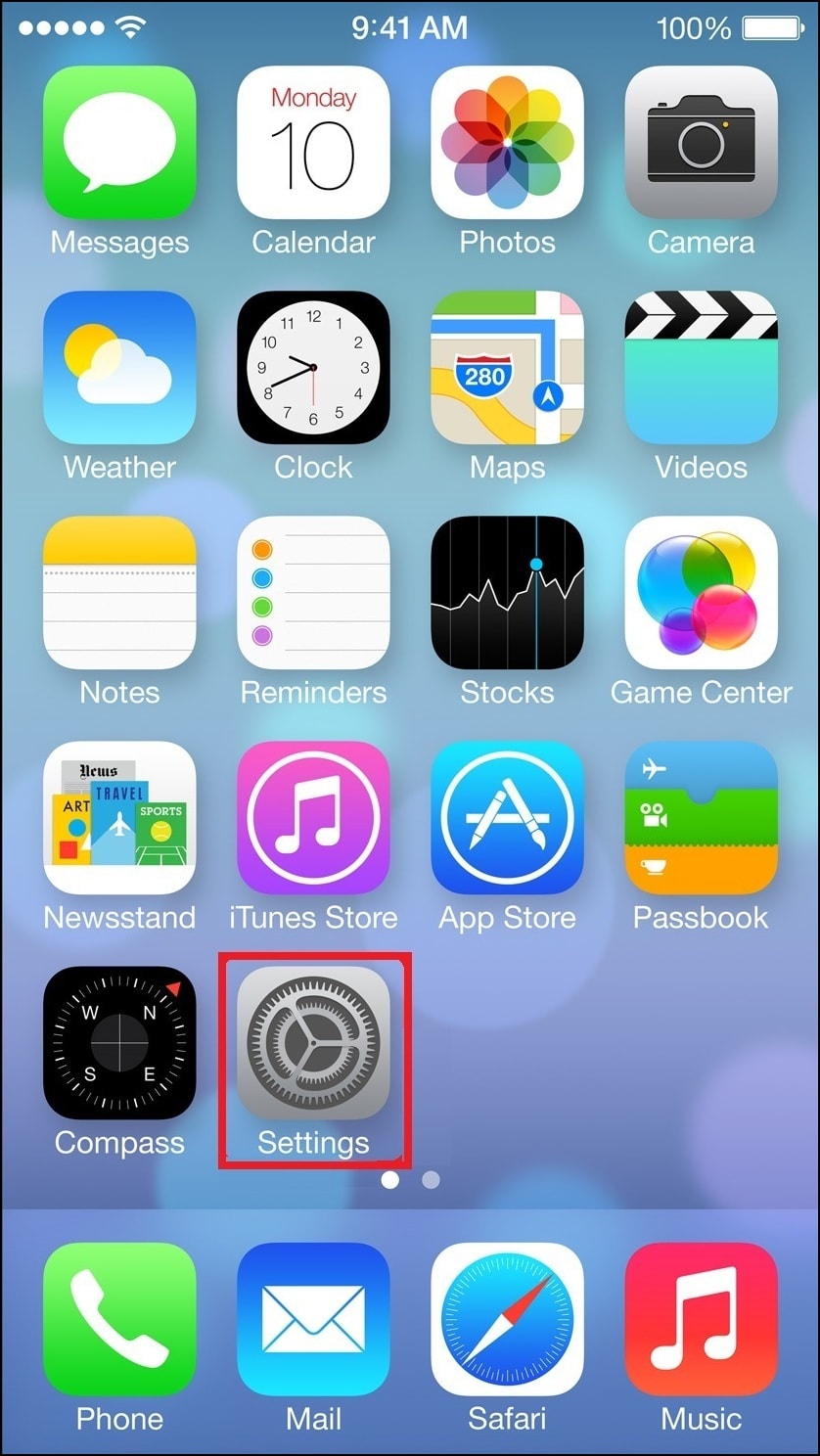Launch the Compass app
The width and height of the screenshot is (820, 1456).
(119, 1043)
